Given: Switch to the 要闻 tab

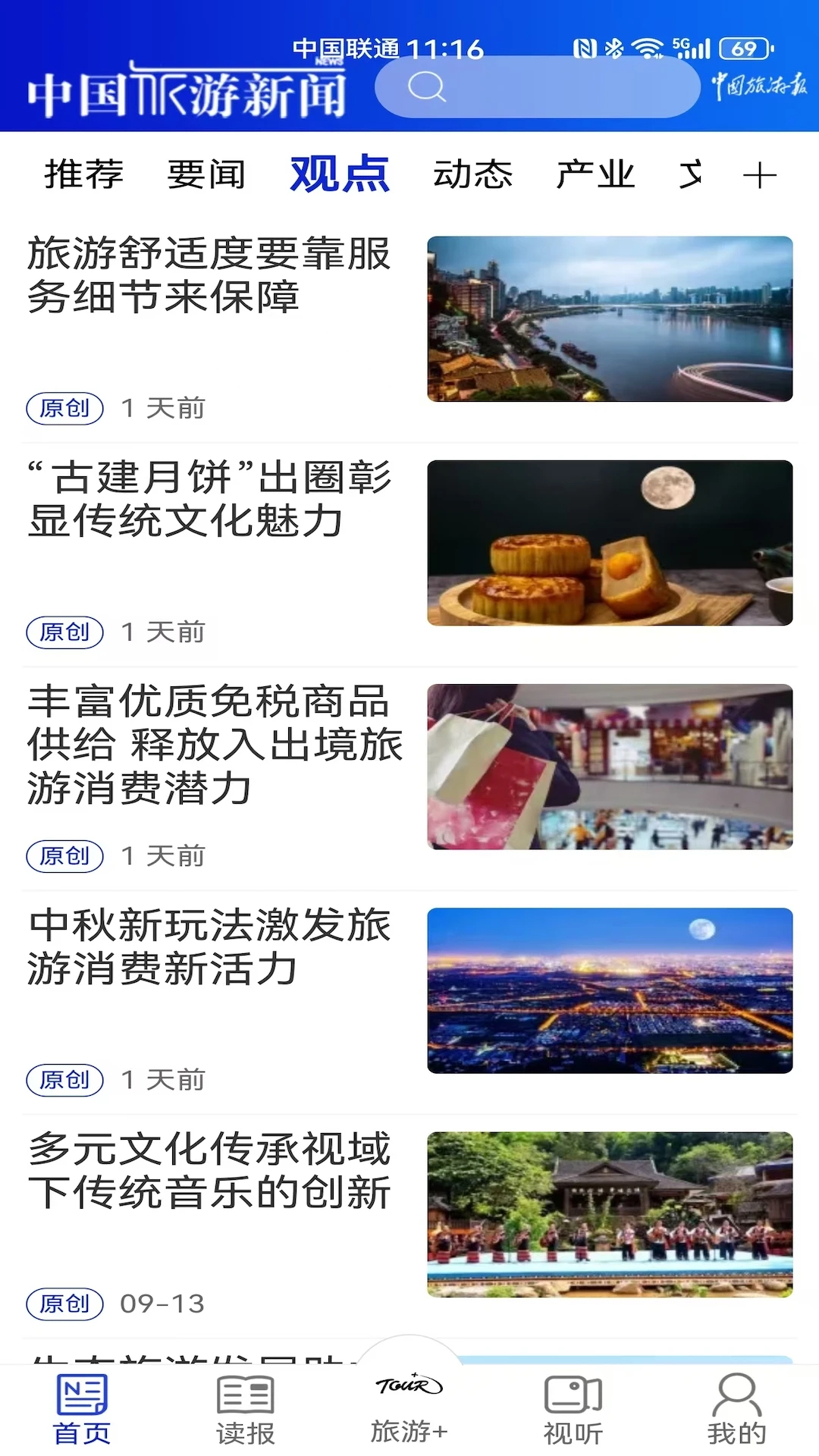Looking at the screenshot, I should (x=207, y=174).
